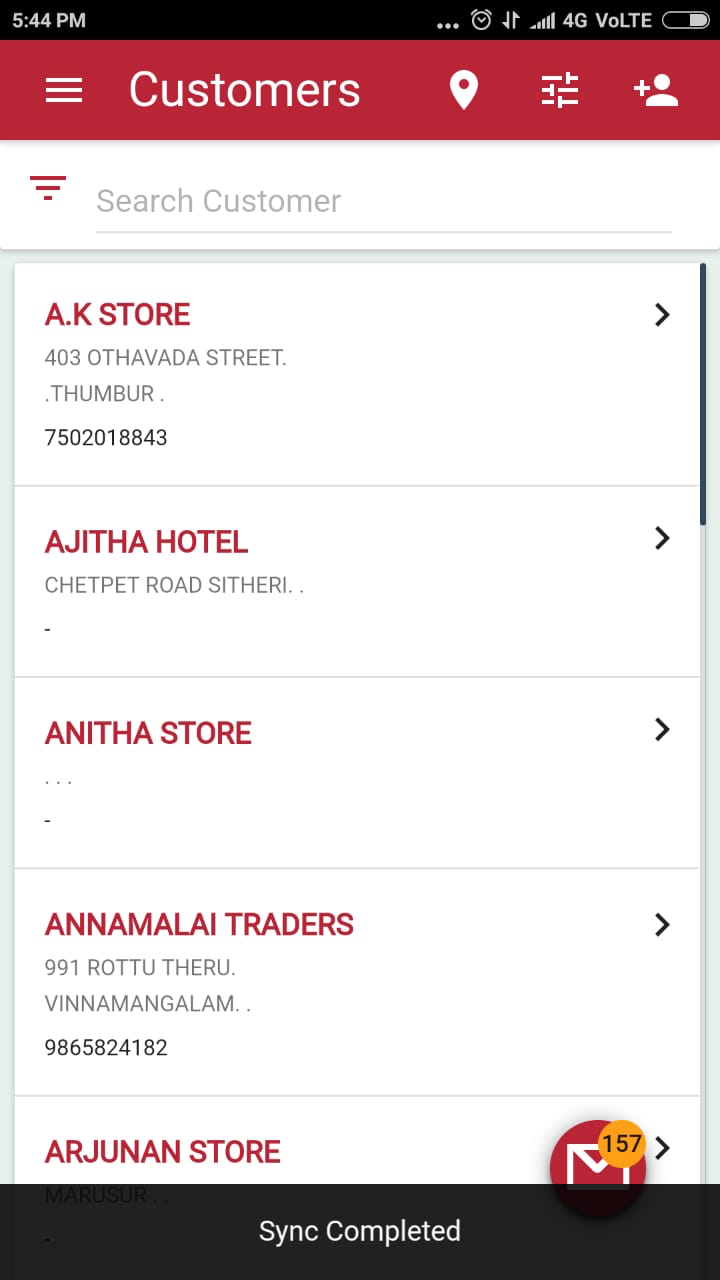Open the AJITHA HOTEL customer
Screen dimensions: 720x1280
point(357,582)
